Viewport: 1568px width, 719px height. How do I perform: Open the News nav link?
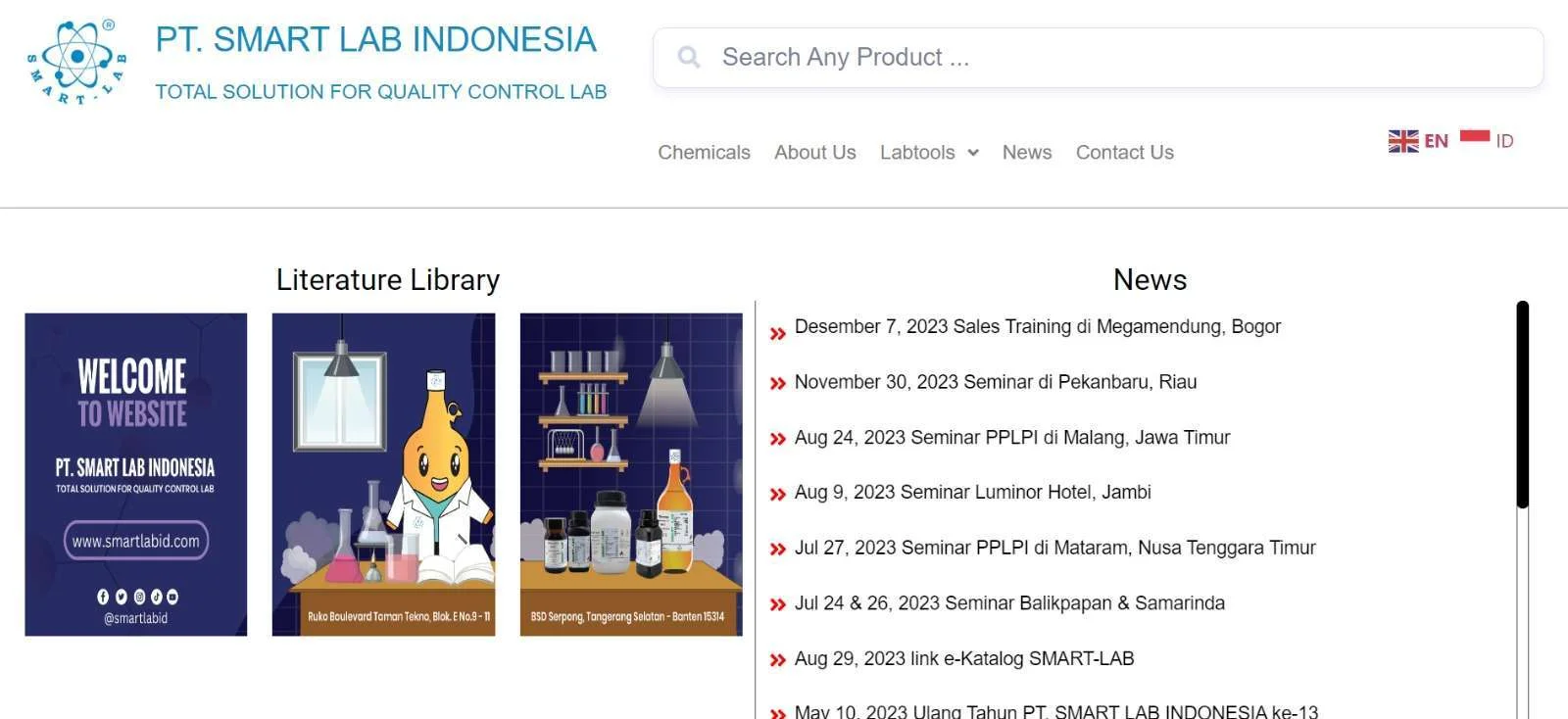tap(1026, 153)
